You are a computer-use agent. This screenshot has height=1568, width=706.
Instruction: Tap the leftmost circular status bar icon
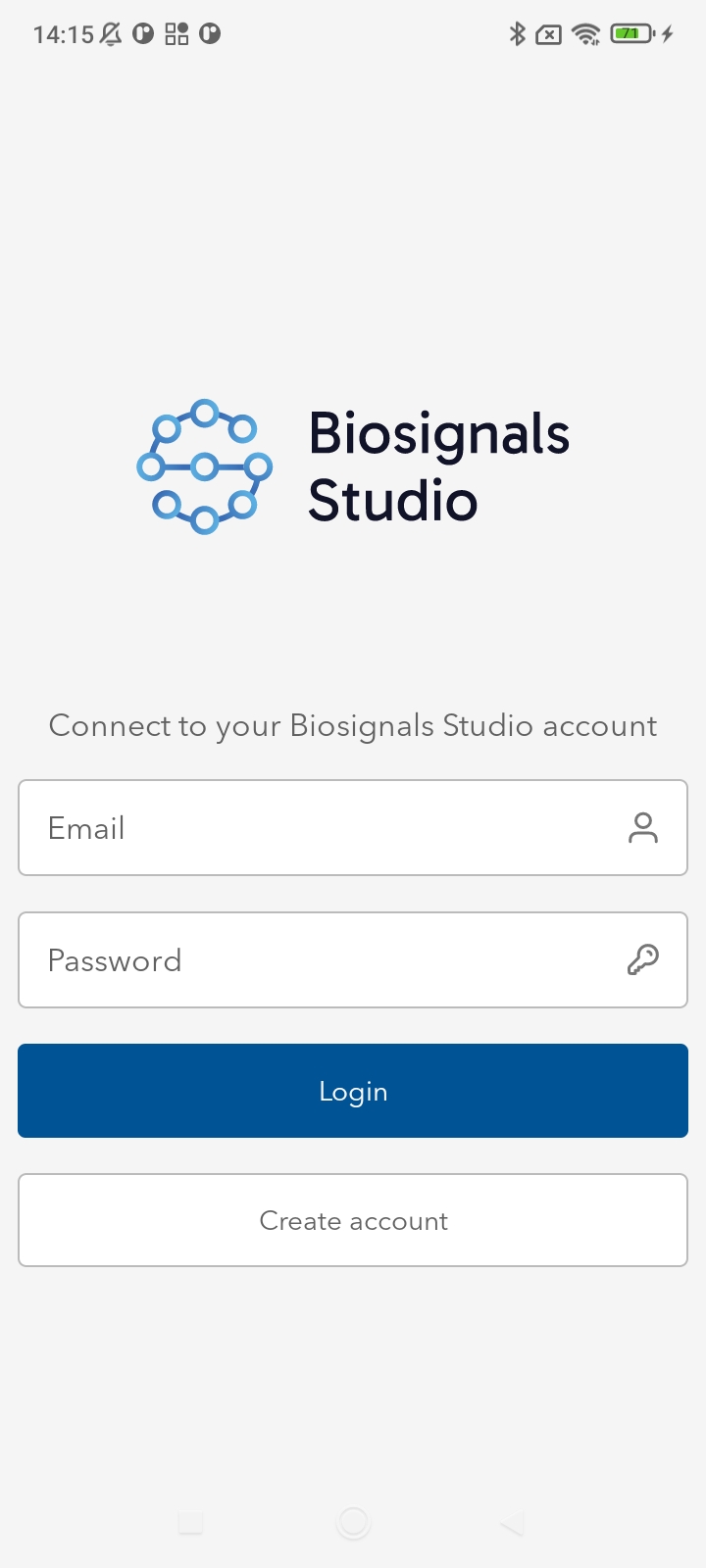click(144, 33)
